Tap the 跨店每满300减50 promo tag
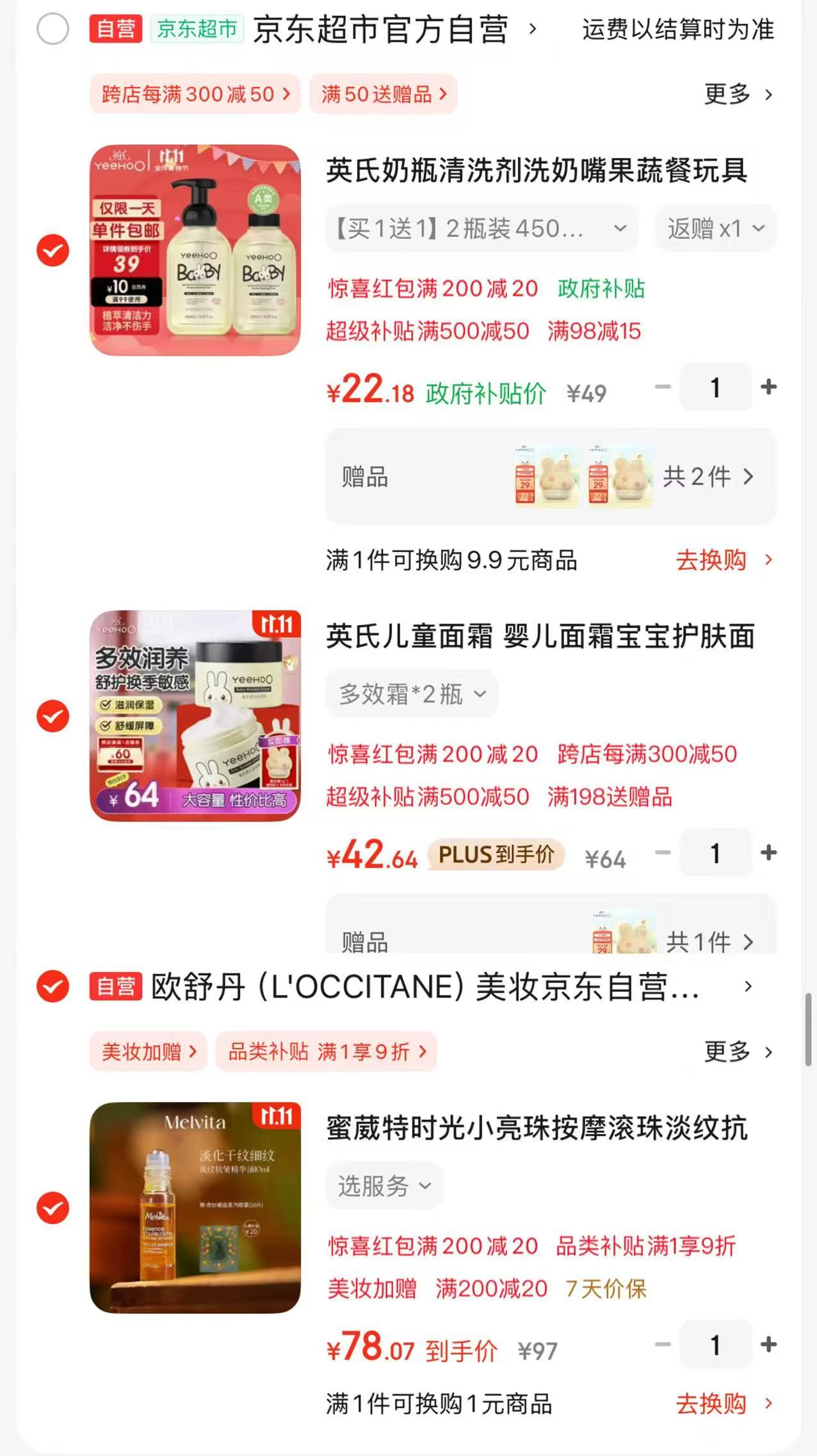817x1456 pixels. [x=192, y=94]
